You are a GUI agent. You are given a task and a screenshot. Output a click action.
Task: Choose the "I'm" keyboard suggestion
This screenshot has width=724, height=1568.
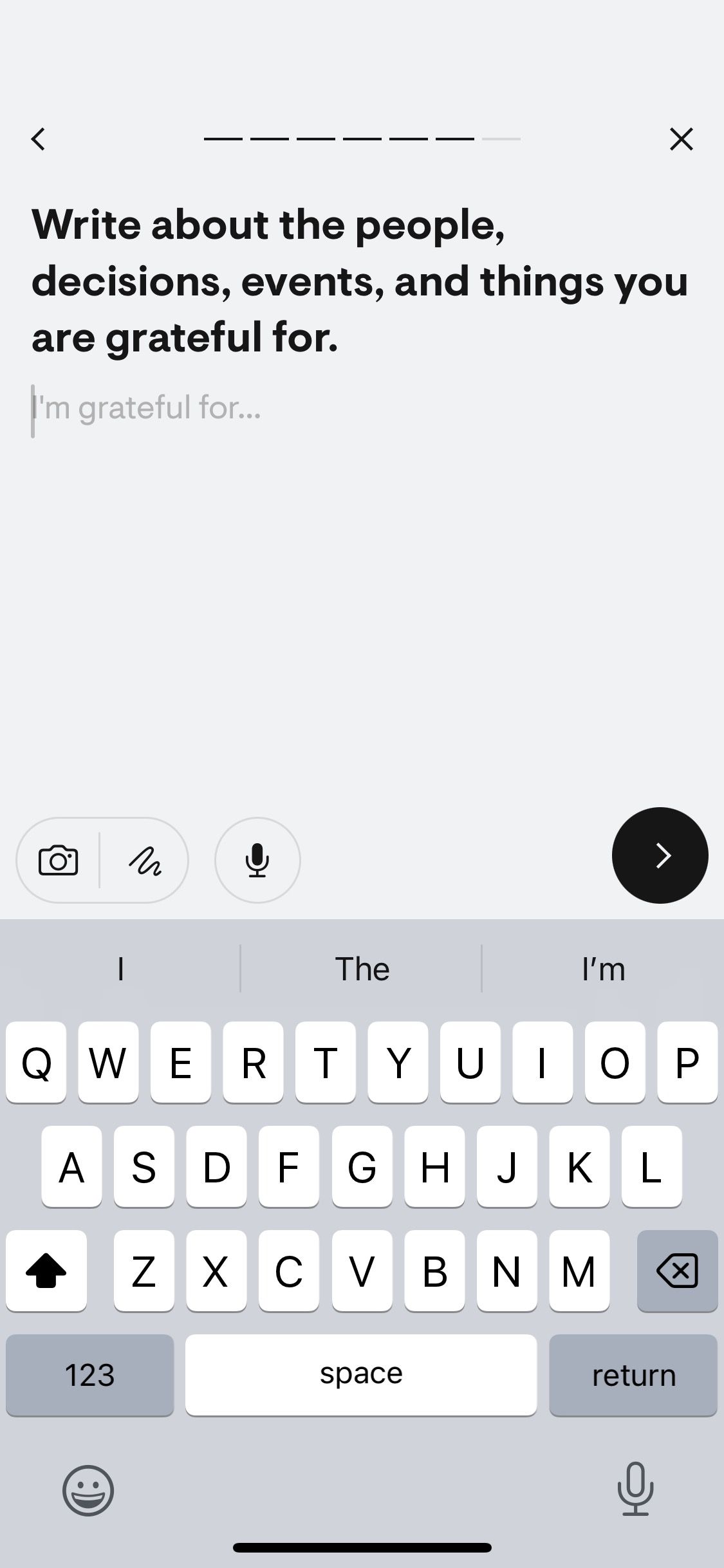[x=603, y=969]
